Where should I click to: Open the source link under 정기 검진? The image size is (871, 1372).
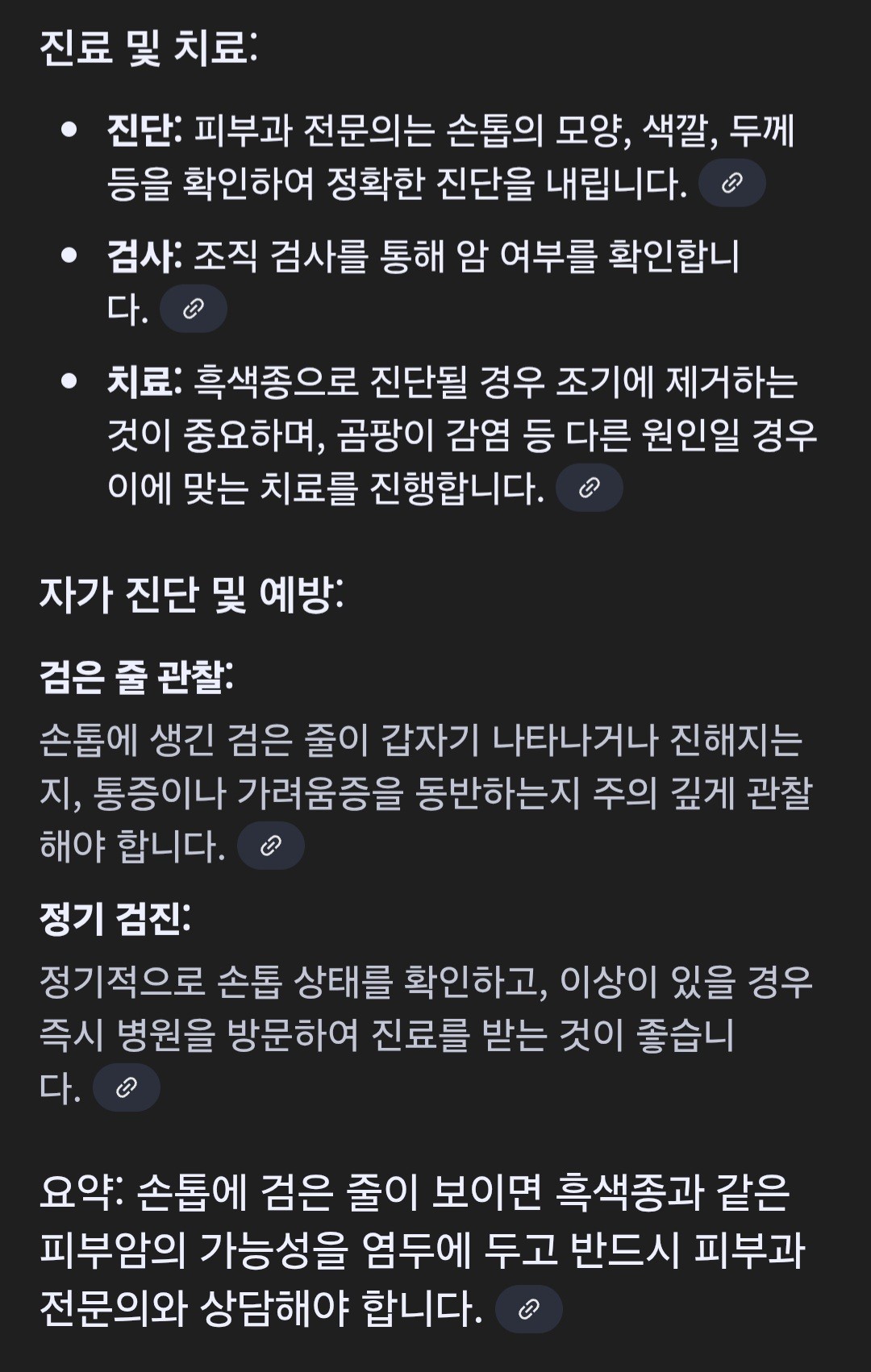(x=127, y=1088)
